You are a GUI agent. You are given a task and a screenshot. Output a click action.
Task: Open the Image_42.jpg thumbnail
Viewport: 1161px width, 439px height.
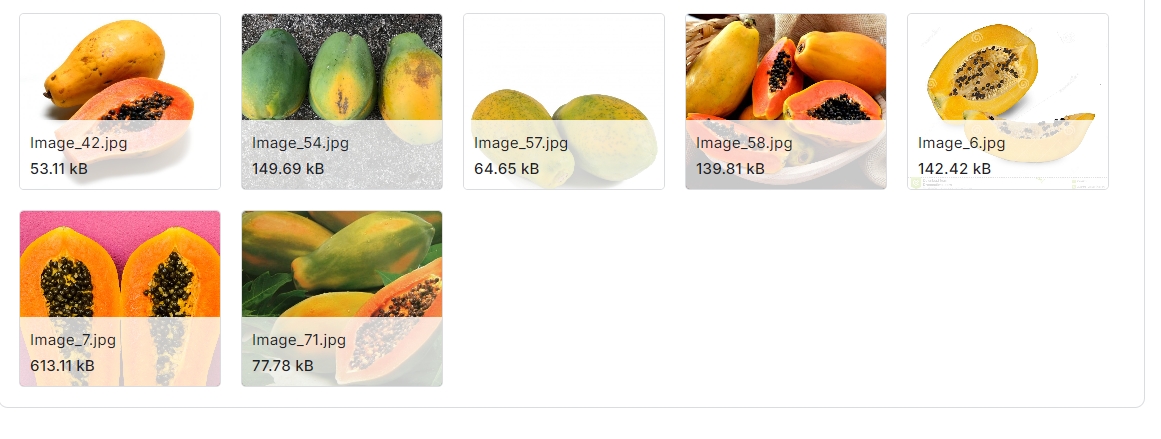point(120,101)
